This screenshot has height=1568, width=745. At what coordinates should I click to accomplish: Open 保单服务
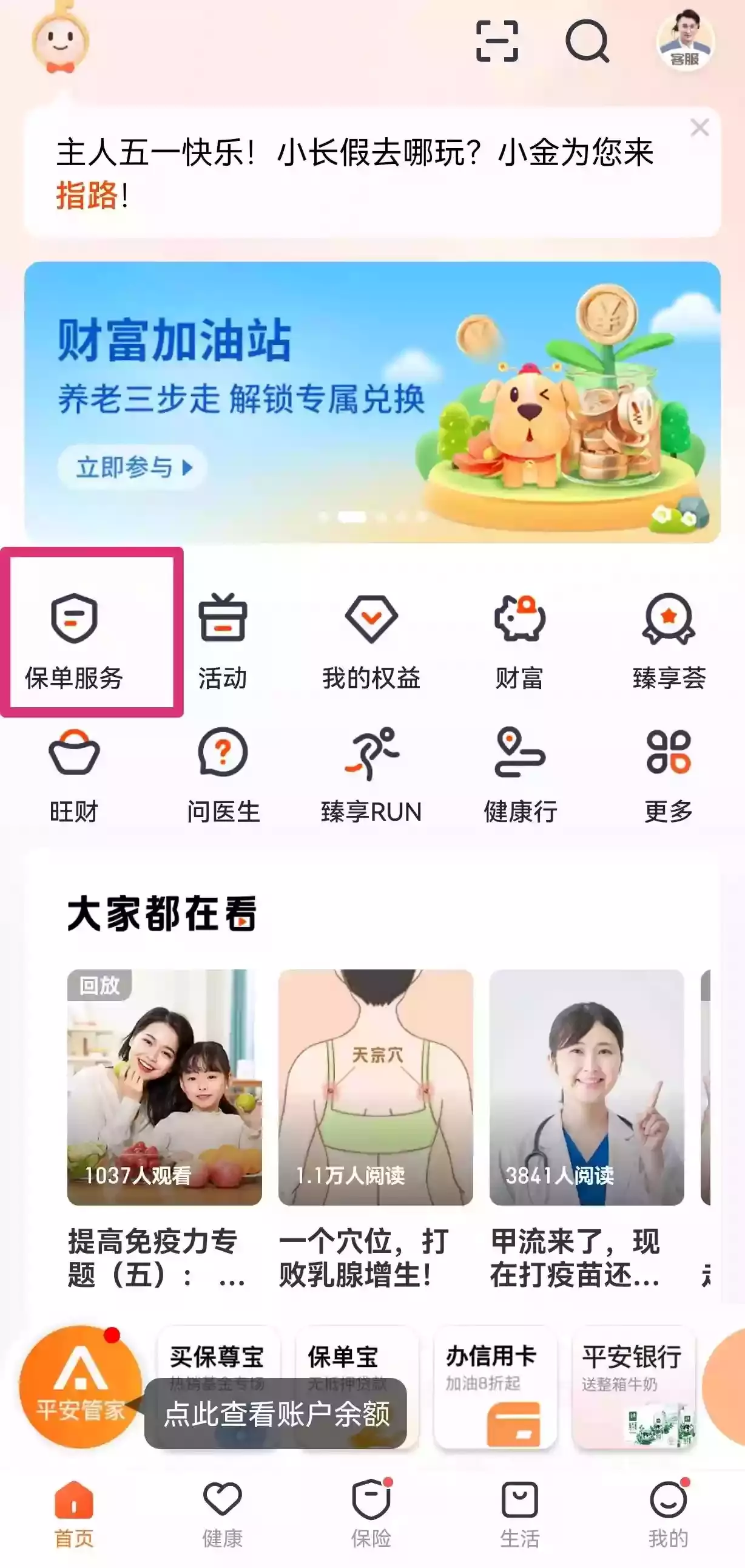74,640
